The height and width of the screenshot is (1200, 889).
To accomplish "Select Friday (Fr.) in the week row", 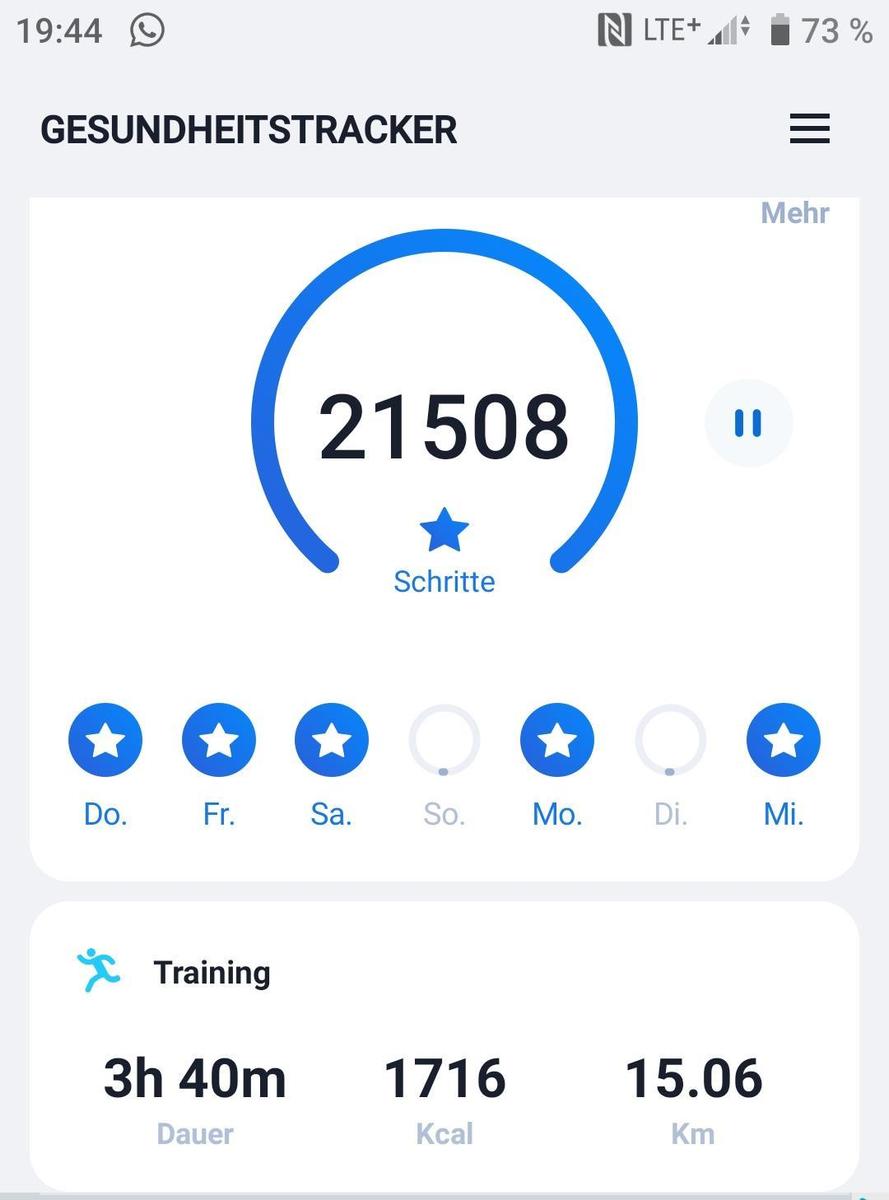I will pos(218,741).
